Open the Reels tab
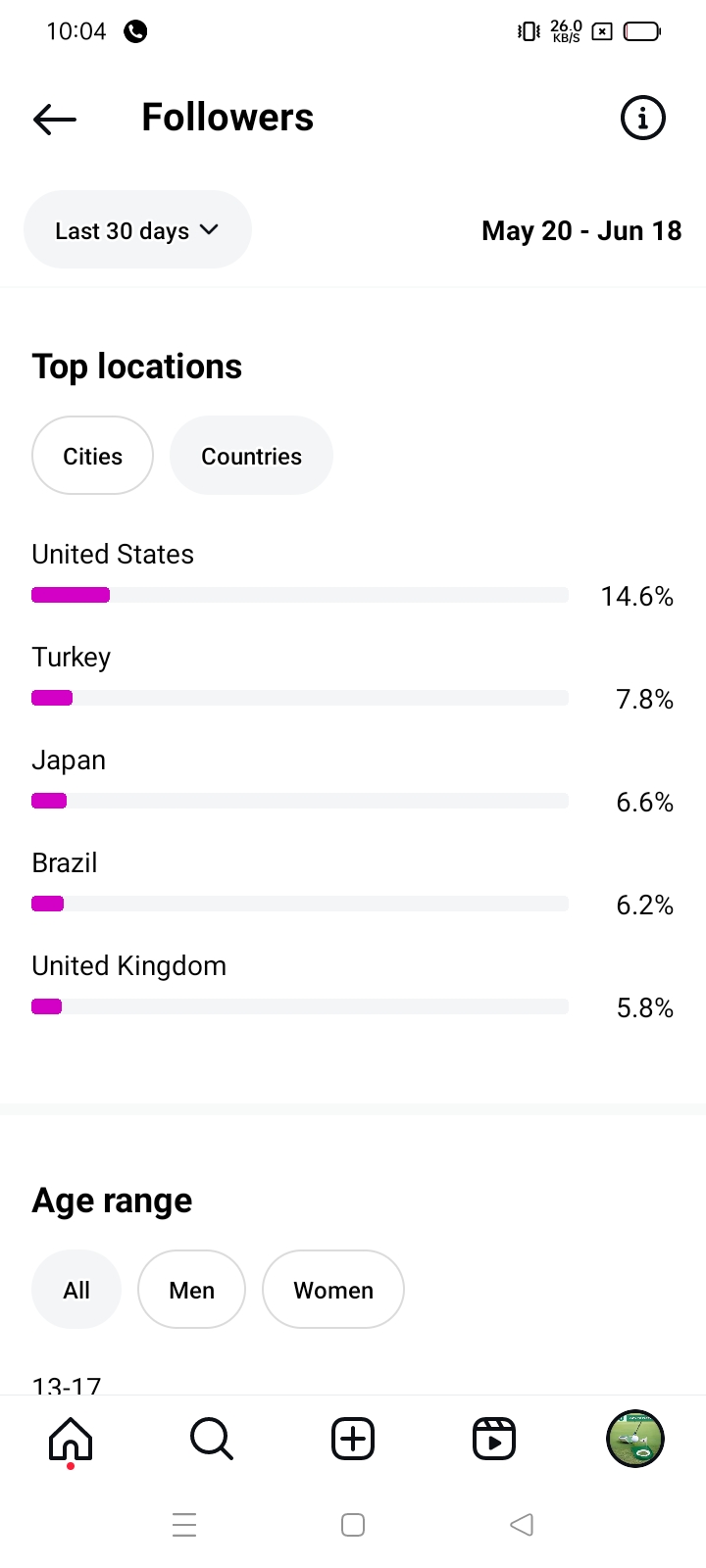 click(x=493, y=1439)
